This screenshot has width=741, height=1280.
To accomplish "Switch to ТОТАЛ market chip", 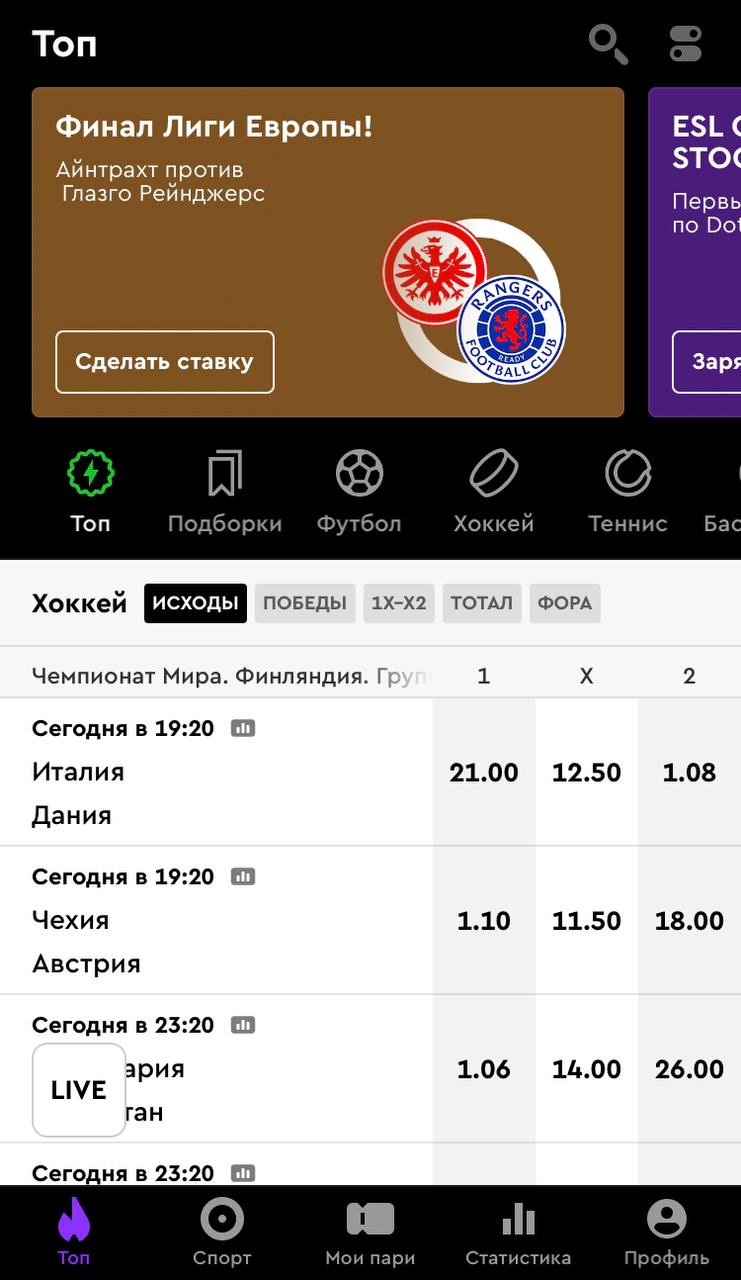I will click(x=482, y=603).
